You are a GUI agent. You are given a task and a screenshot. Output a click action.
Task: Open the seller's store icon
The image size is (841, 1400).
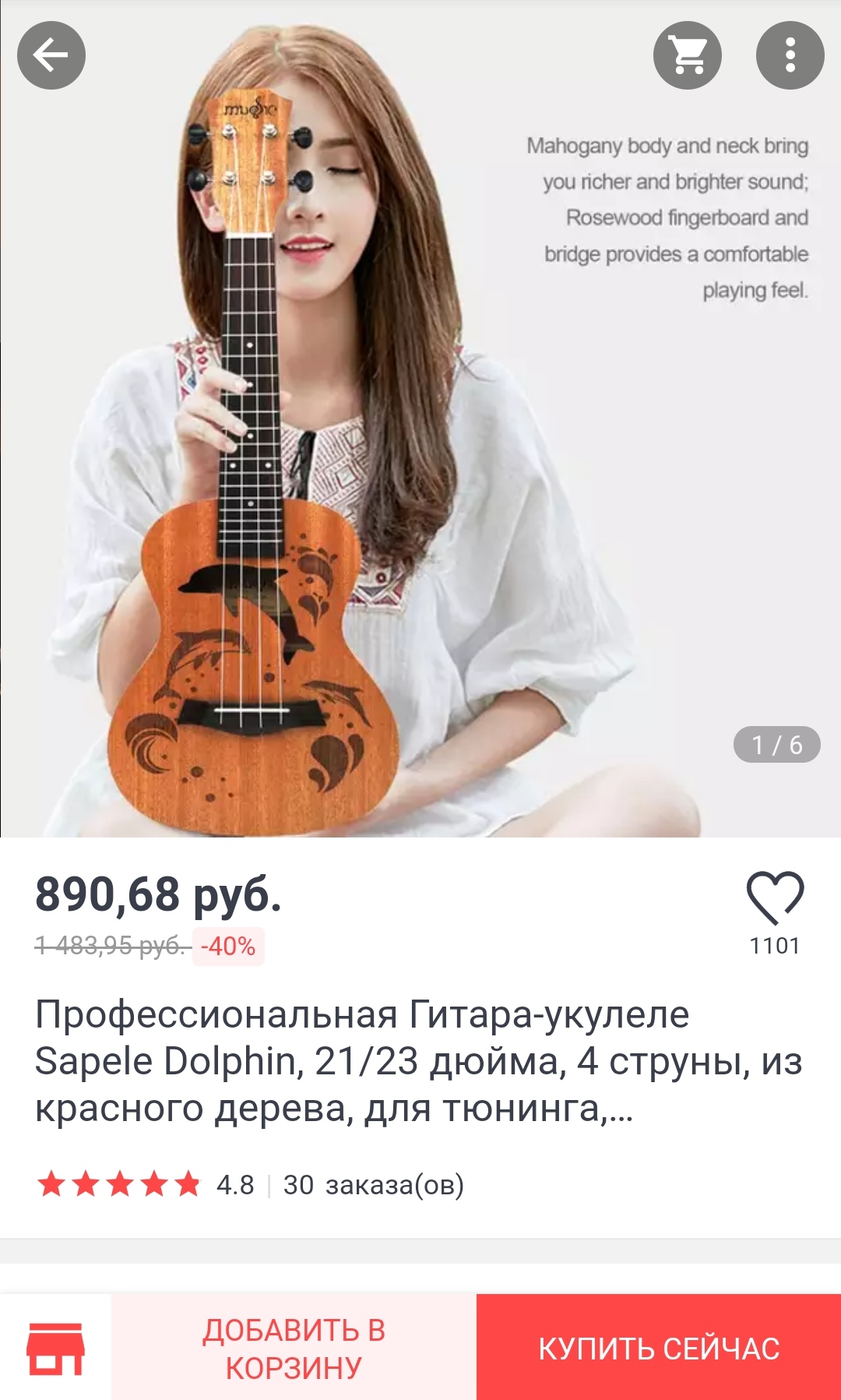[x=55, y=1349]
